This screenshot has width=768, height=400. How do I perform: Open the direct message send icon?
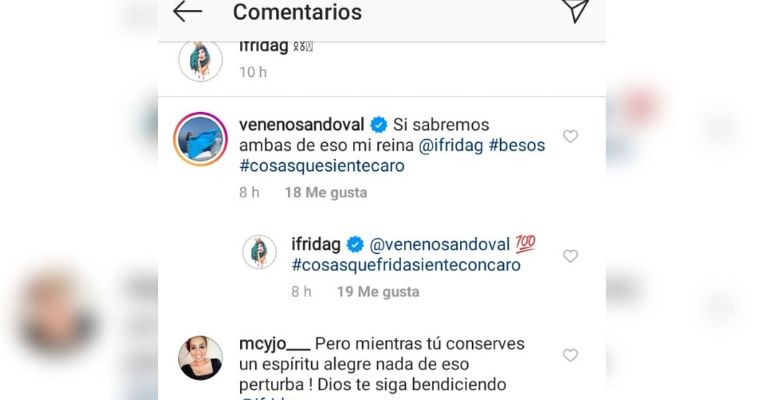click(574, 11)
